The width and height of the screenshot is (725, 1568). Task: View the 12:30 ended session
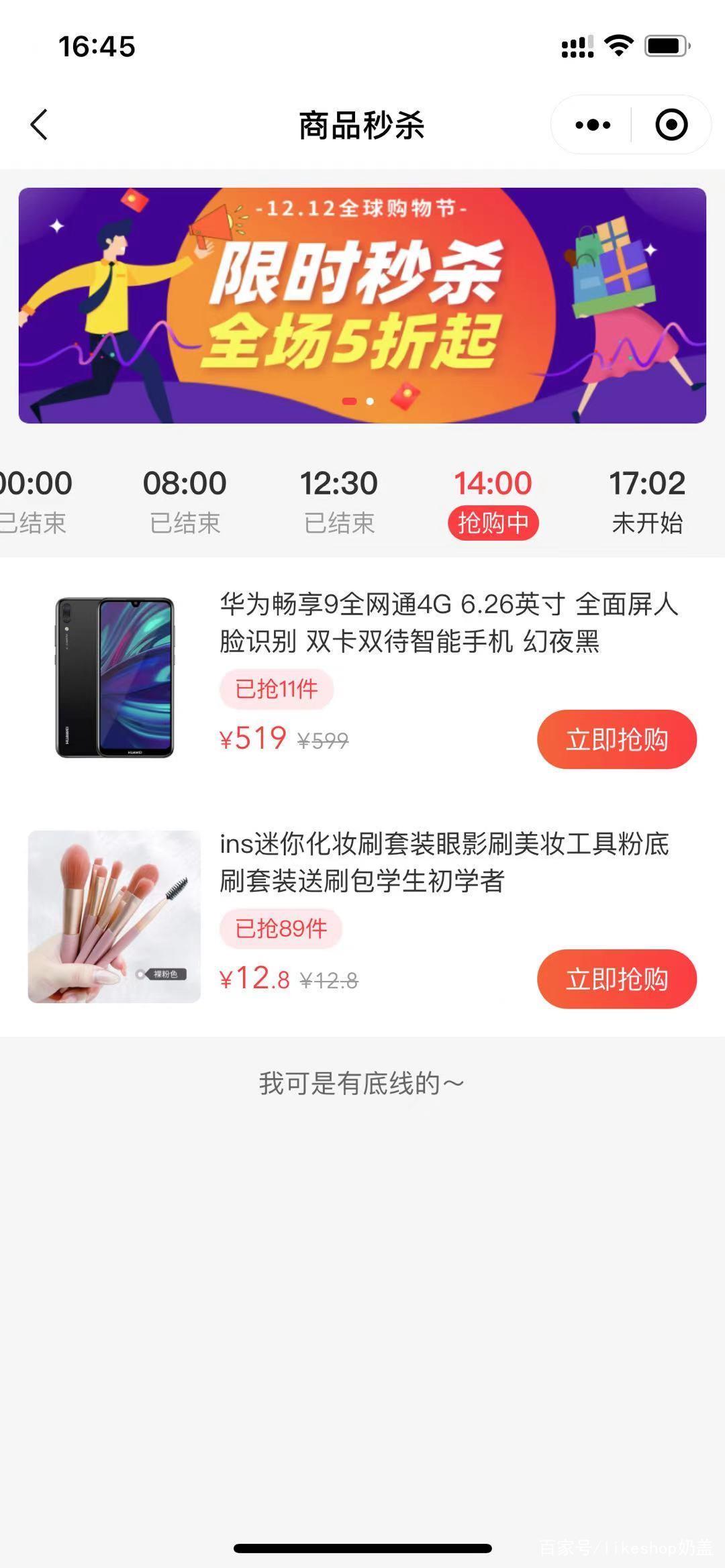pos(339,501)
